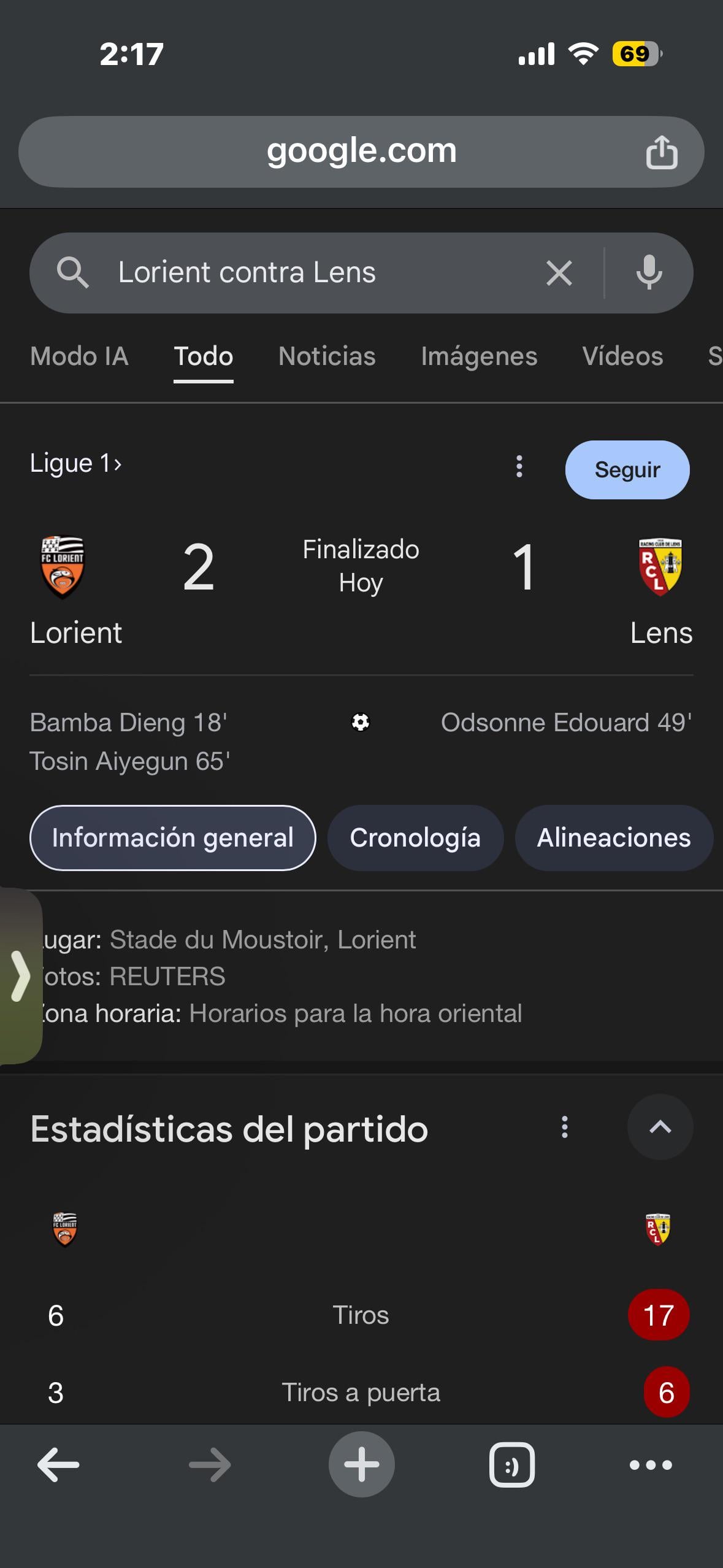Open the match options menu beside Seguir
The height and width of the screenshot is (1568, 723).
(519, 467)
